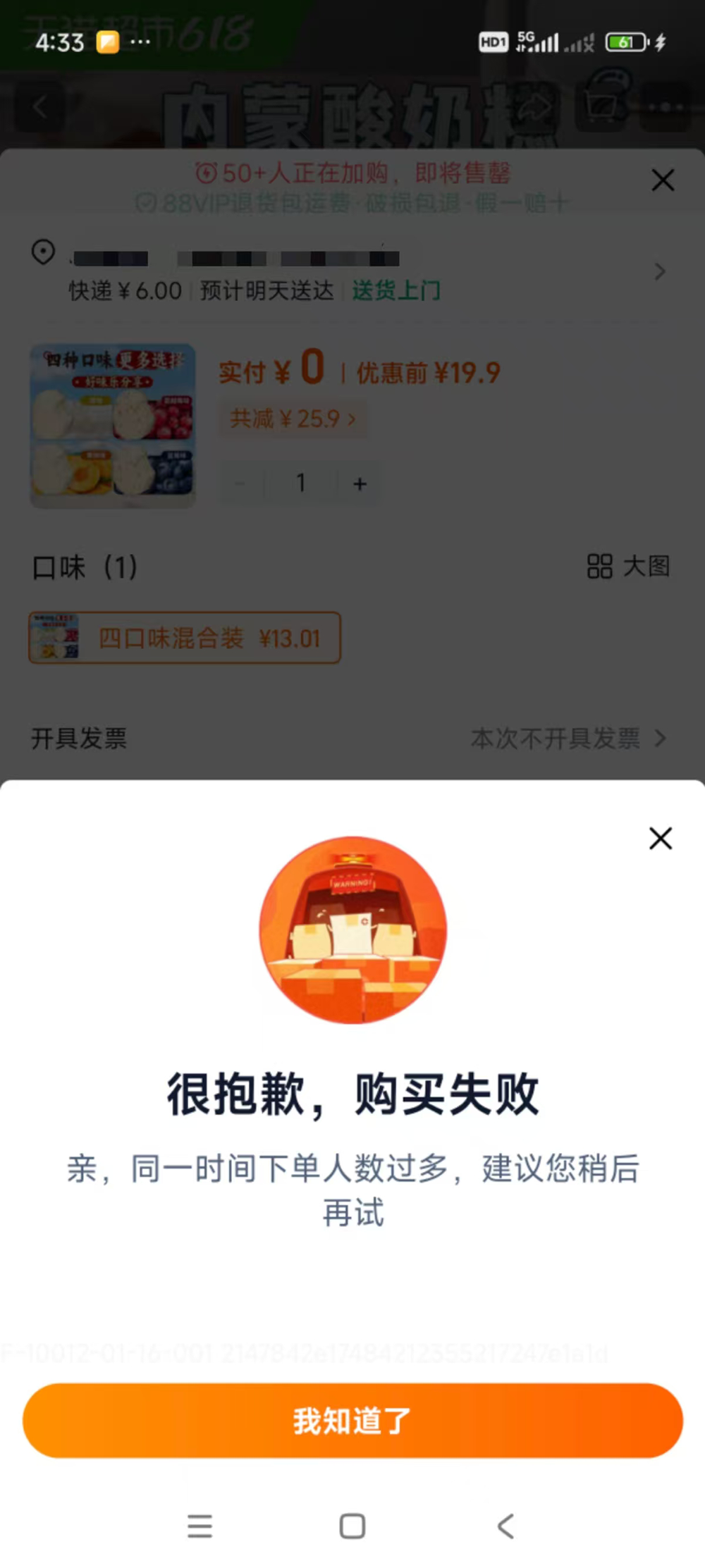Screen dimensions: 705x1568
Task: Close the purchase failed dialog
Action: tap(661, 839)
